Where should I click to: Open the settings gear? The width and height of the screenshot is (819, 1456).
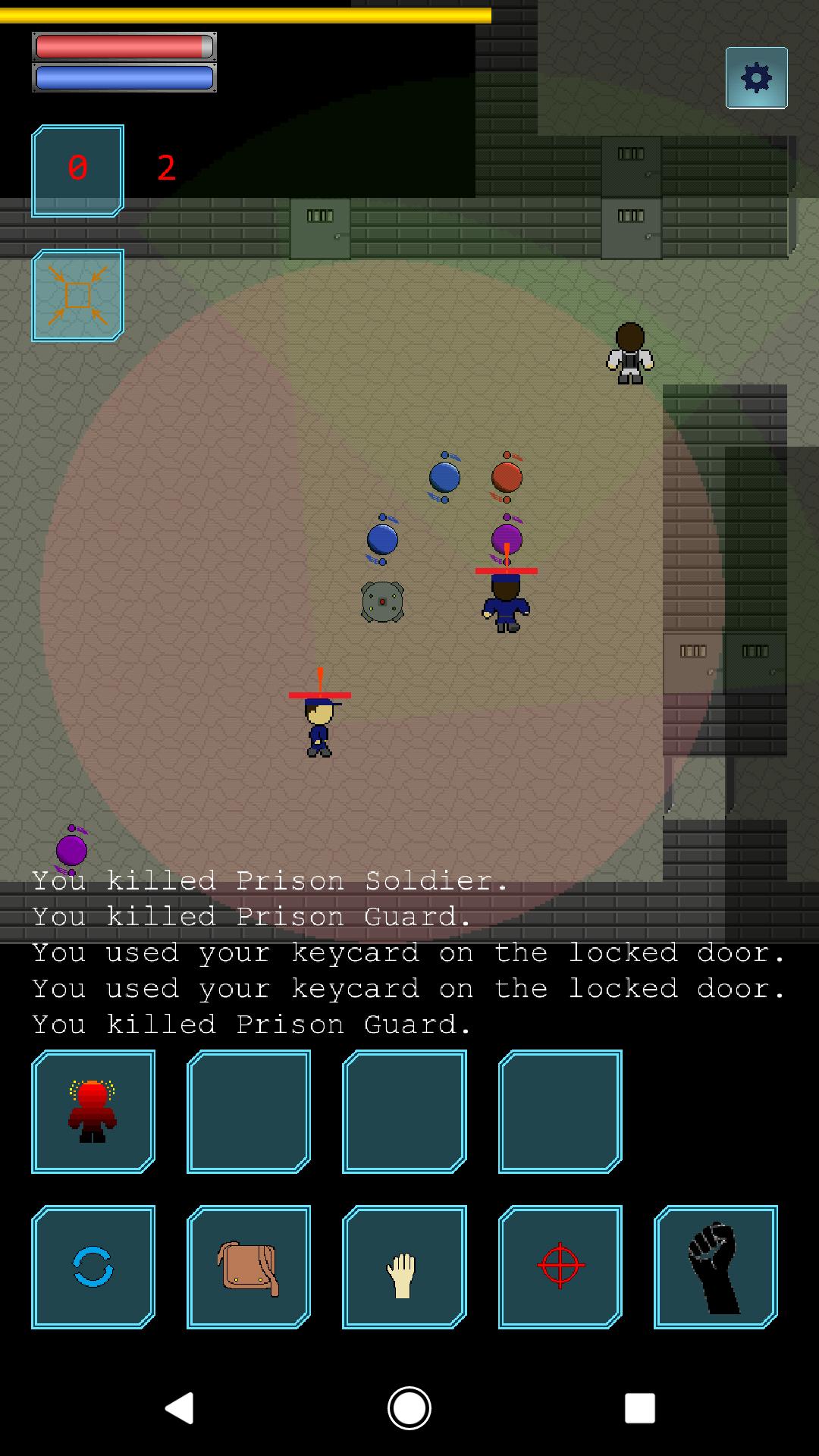[x=756, y=78]
